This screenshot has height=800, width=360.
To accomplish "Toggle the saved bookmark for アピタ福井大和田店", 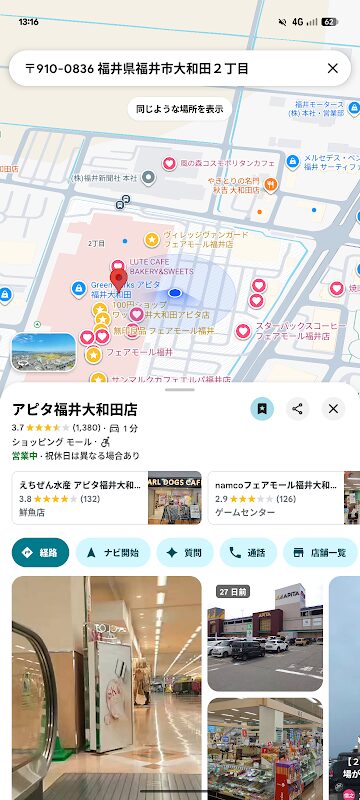I will pos(262,409).
